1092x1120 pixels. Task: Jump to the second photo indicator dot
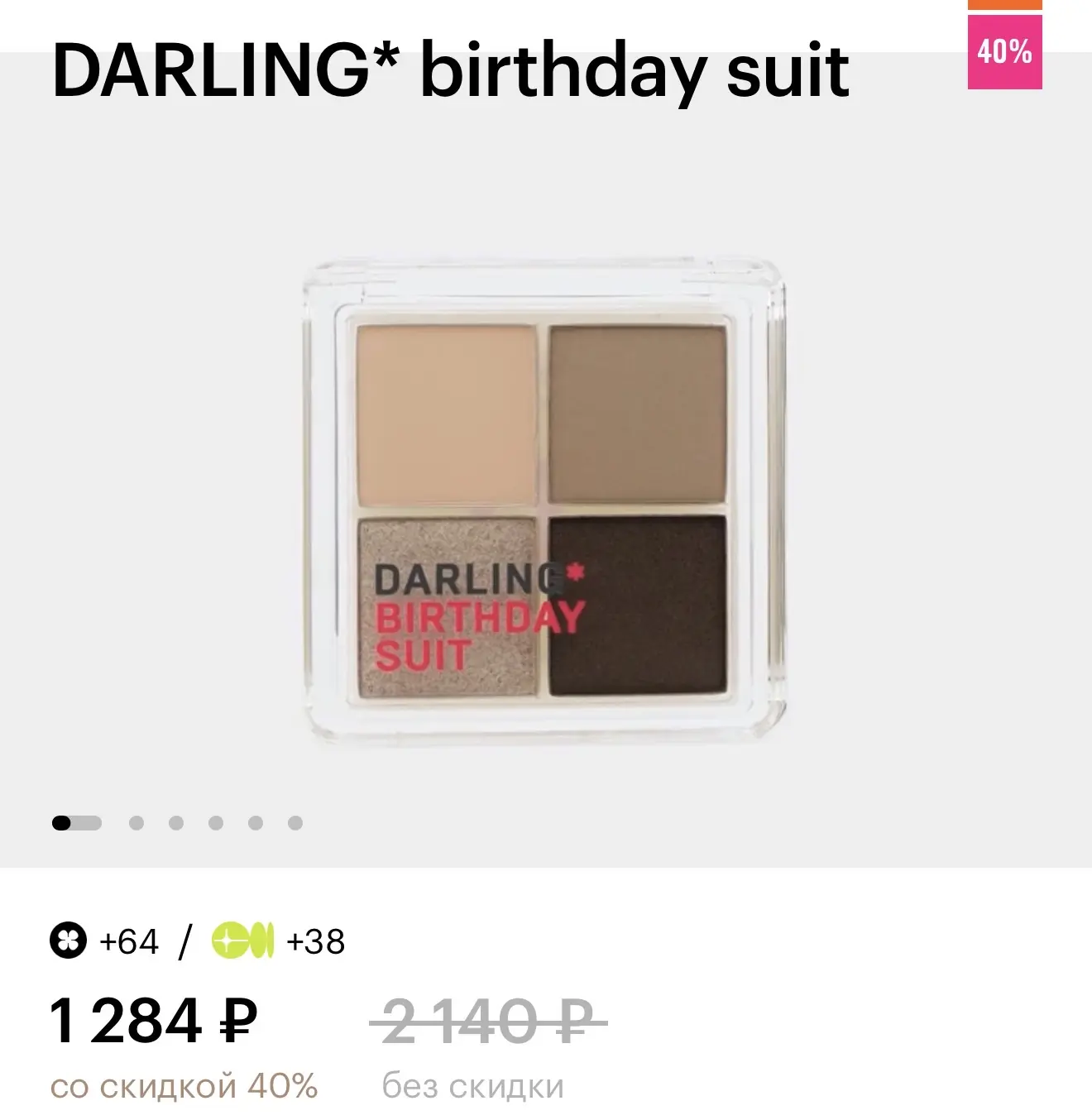point(136,823)
